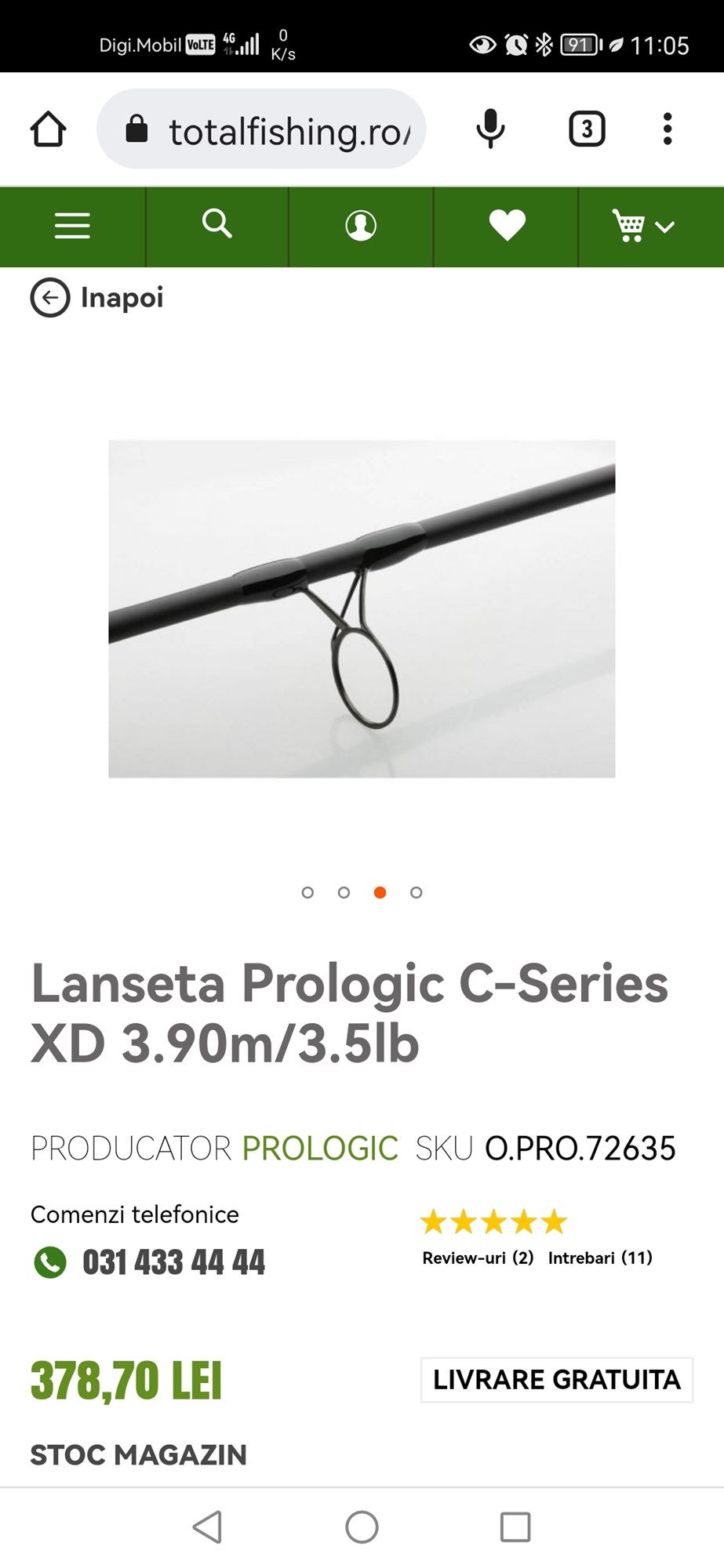Viewport: 724px width, 1568px height.
Task: Open the PROLOGIC manufacturer link
Action: [x=320, y=1149]
